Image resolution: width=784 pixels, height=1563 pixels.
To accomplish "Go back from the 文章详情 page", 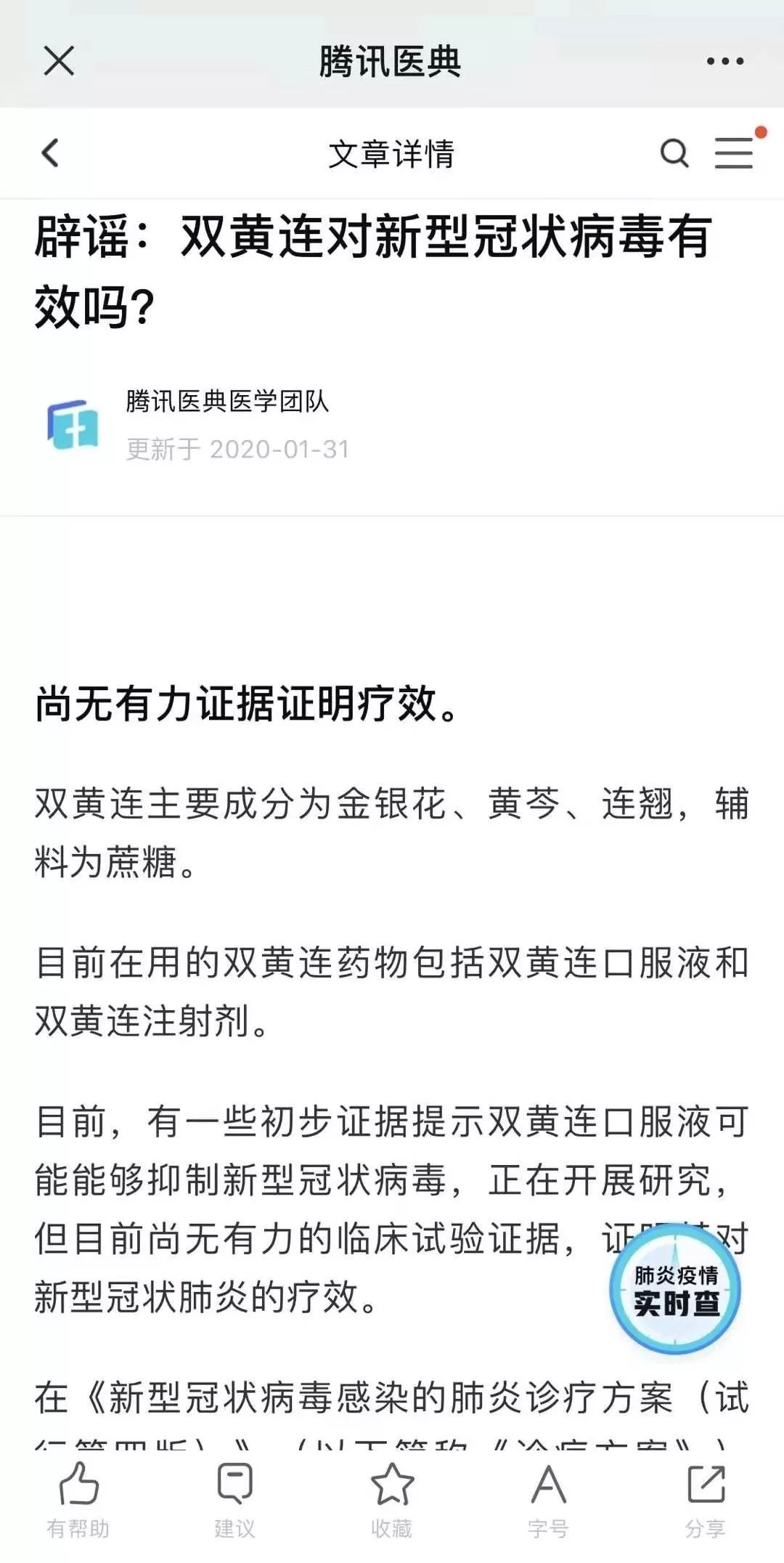I will point(51,153).
